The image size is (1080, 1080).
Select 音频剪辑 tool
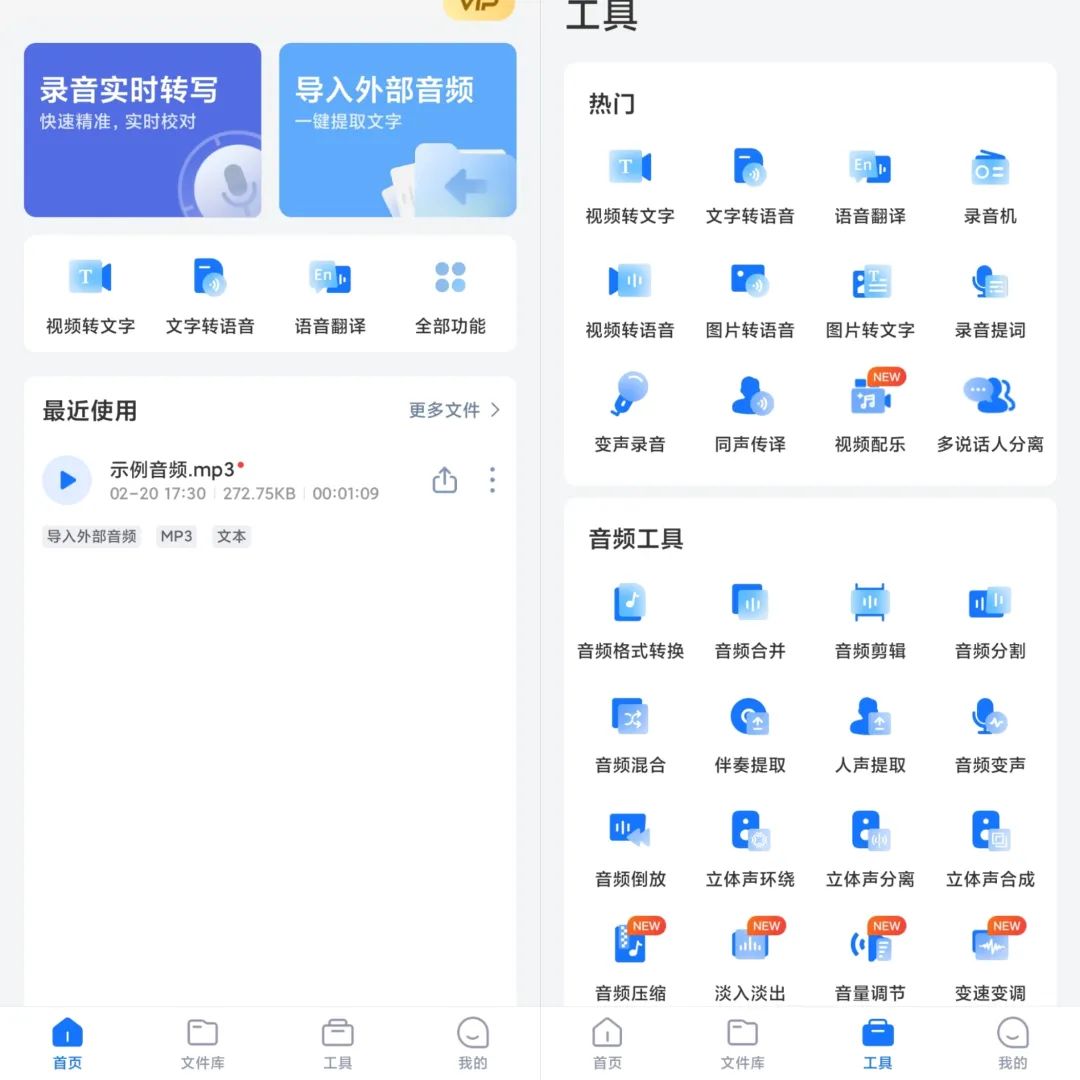click(870, 620)
